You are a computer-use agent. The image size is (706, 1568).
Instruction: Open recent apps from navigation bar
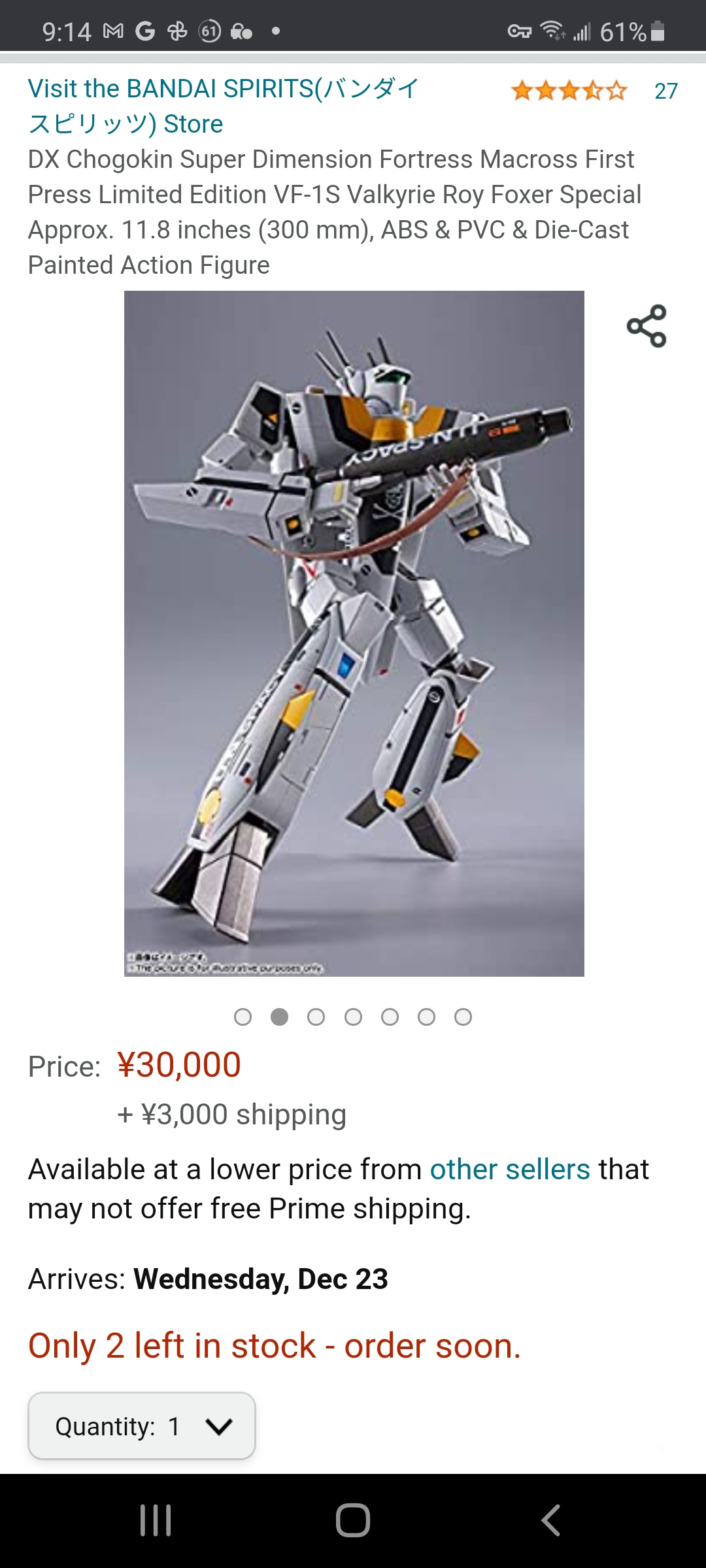tap(156, 1520)
